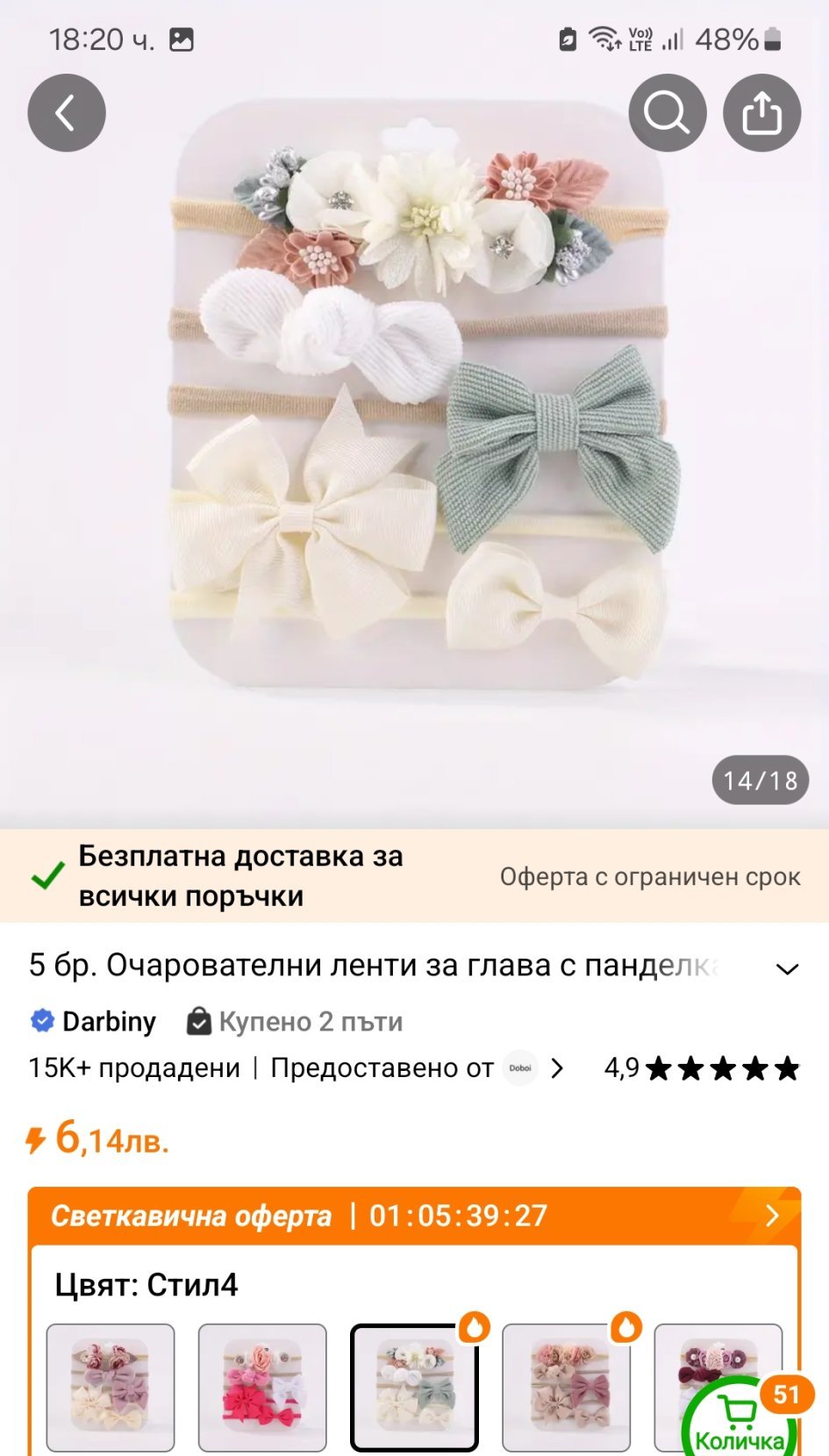The width and height of the screenshot is (829, 1456).
Task: Choose the currently outlined Стил4 thumbnail
Action: click(414, 1388)
